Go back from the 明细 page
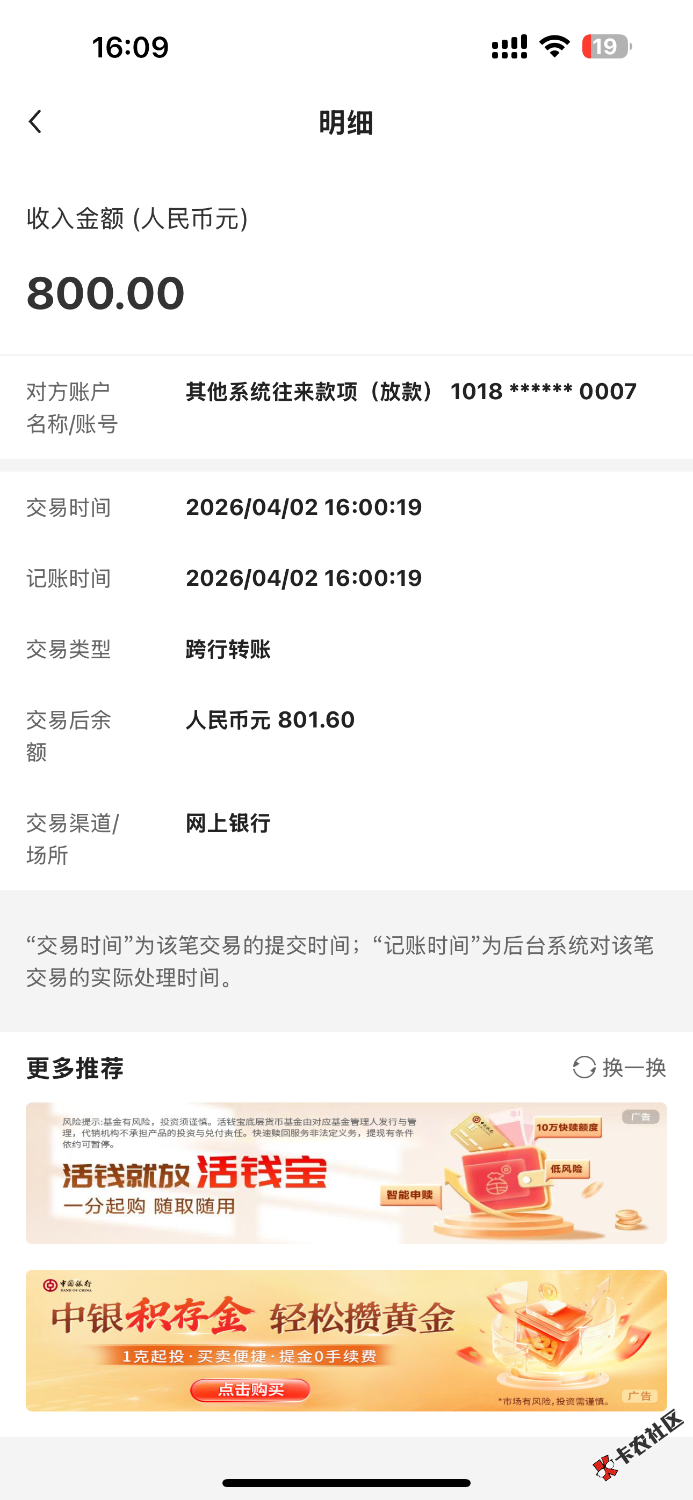The height and width of the screenshot is (1500, 693). point(36,122)
